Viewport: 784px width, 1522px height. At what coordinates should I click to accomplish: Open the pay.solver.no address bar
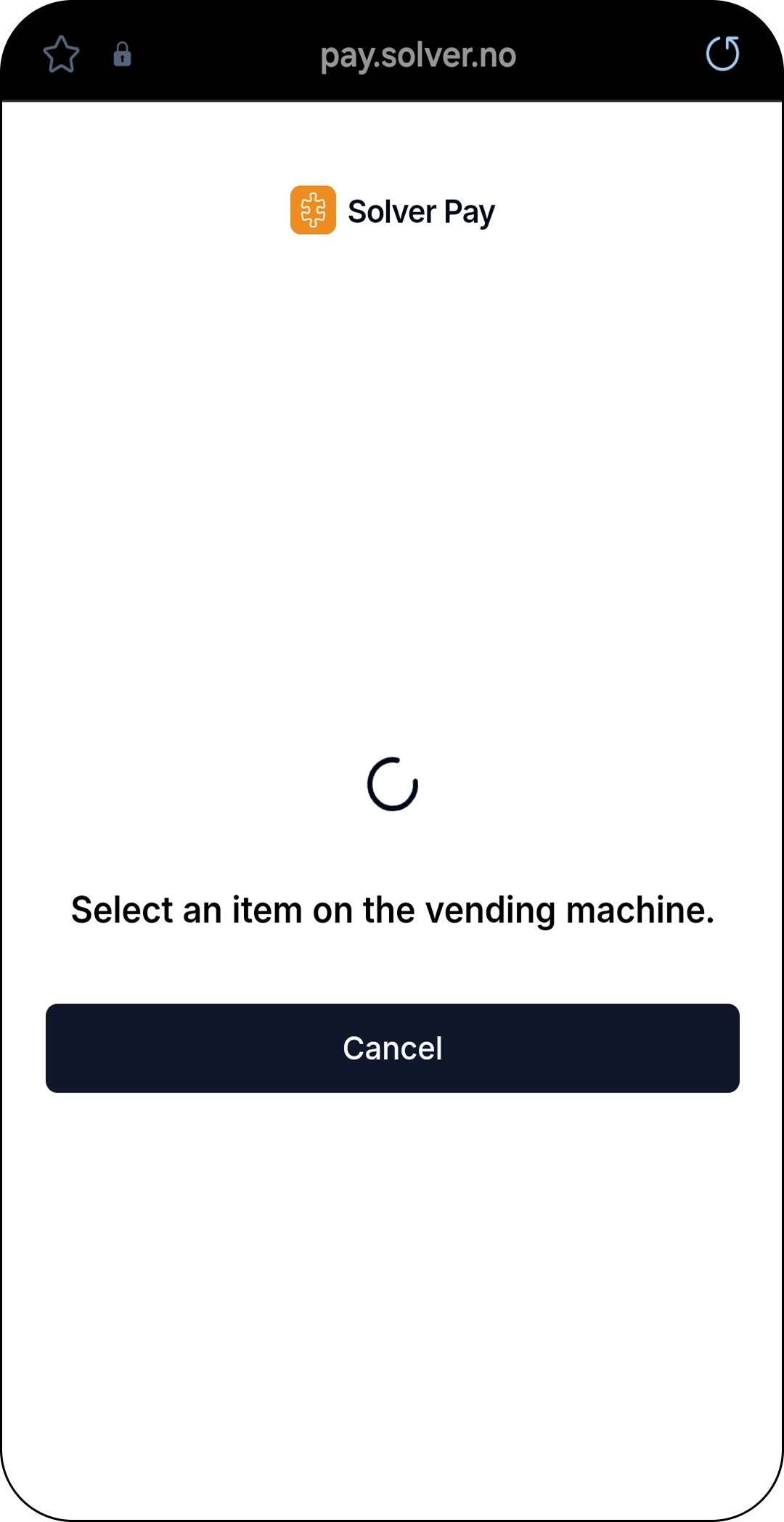(418, 55)
